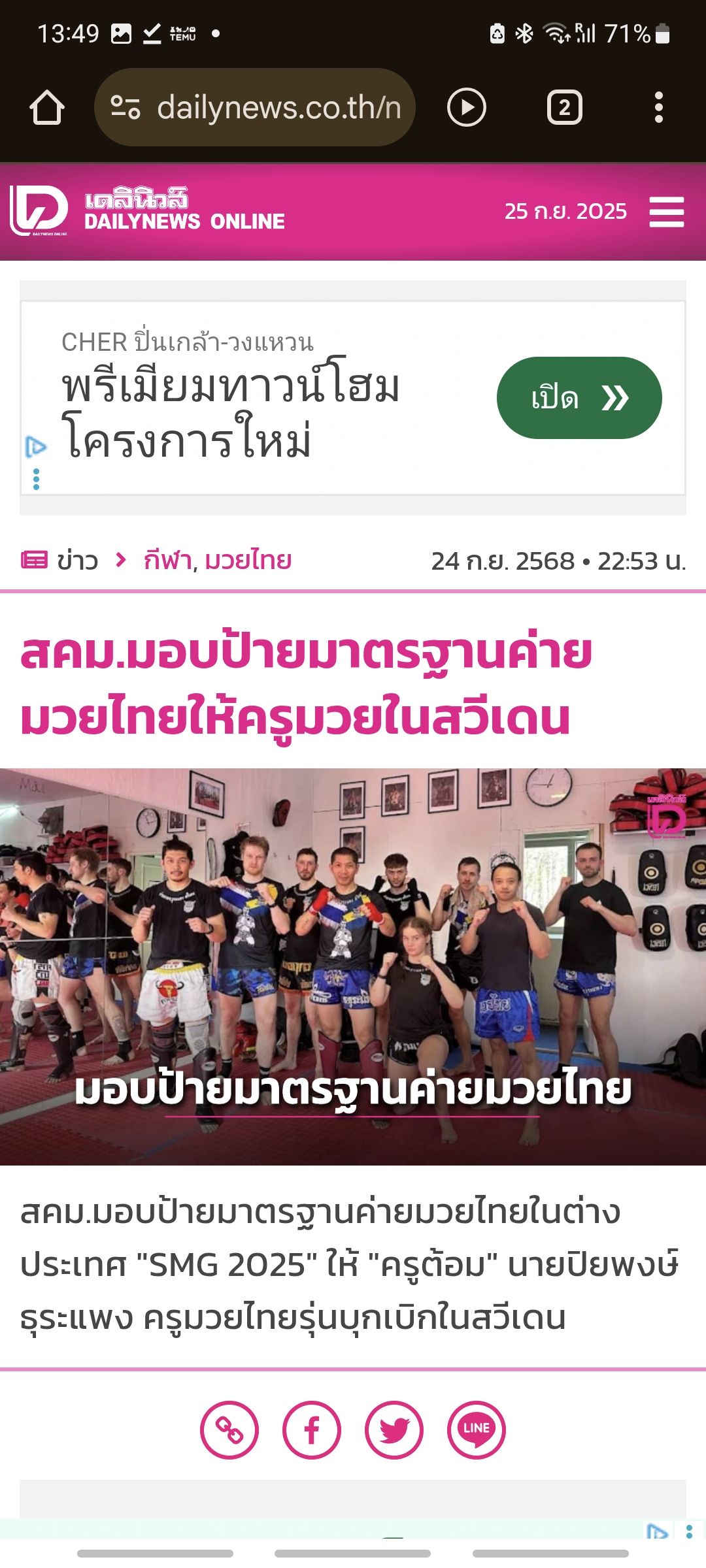This screenshot has width=706, height=1568.
Task: Open the browser tab switcher
Action: pos(564,108)
